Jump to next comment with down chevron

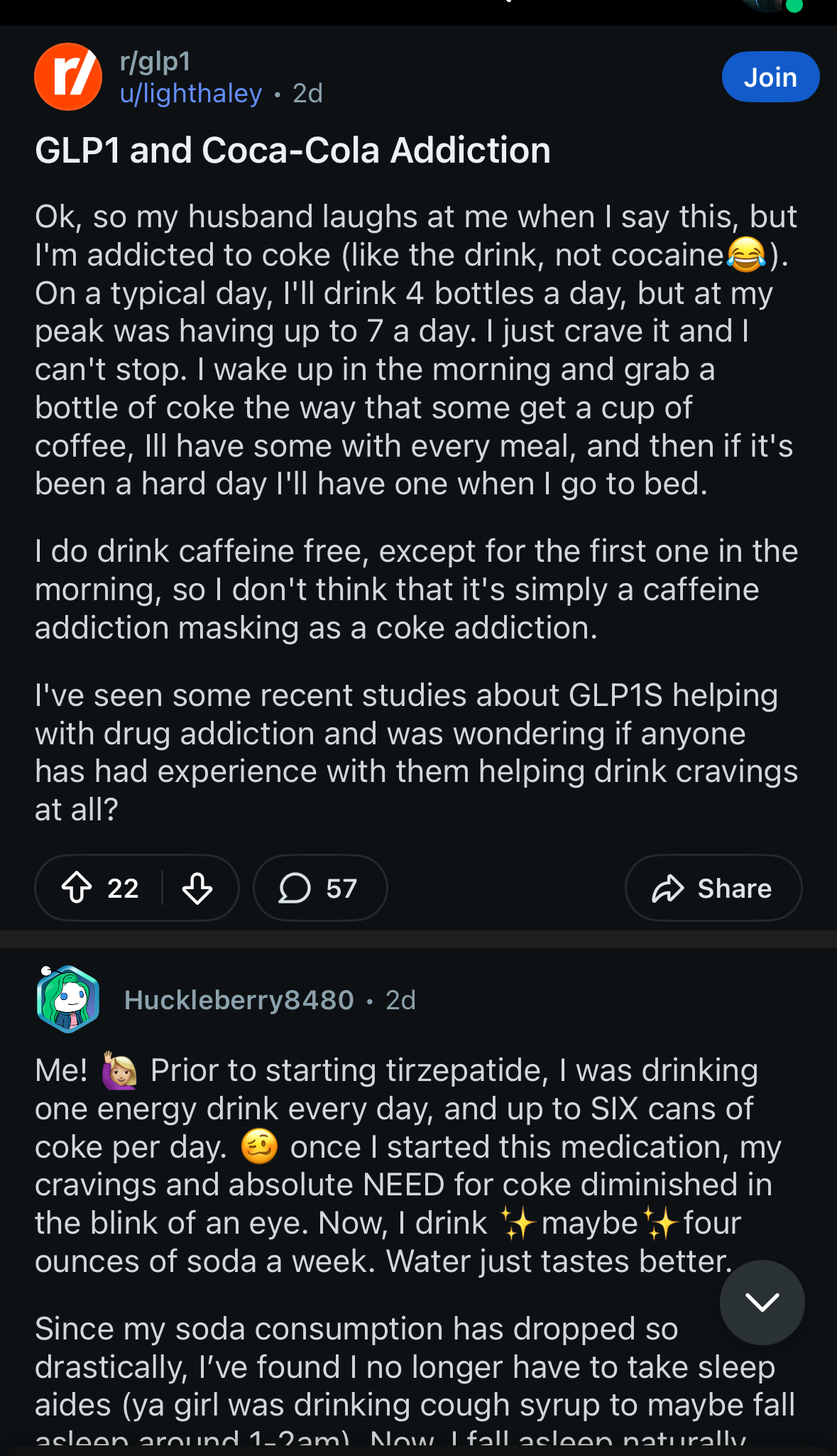point(762,1302)
